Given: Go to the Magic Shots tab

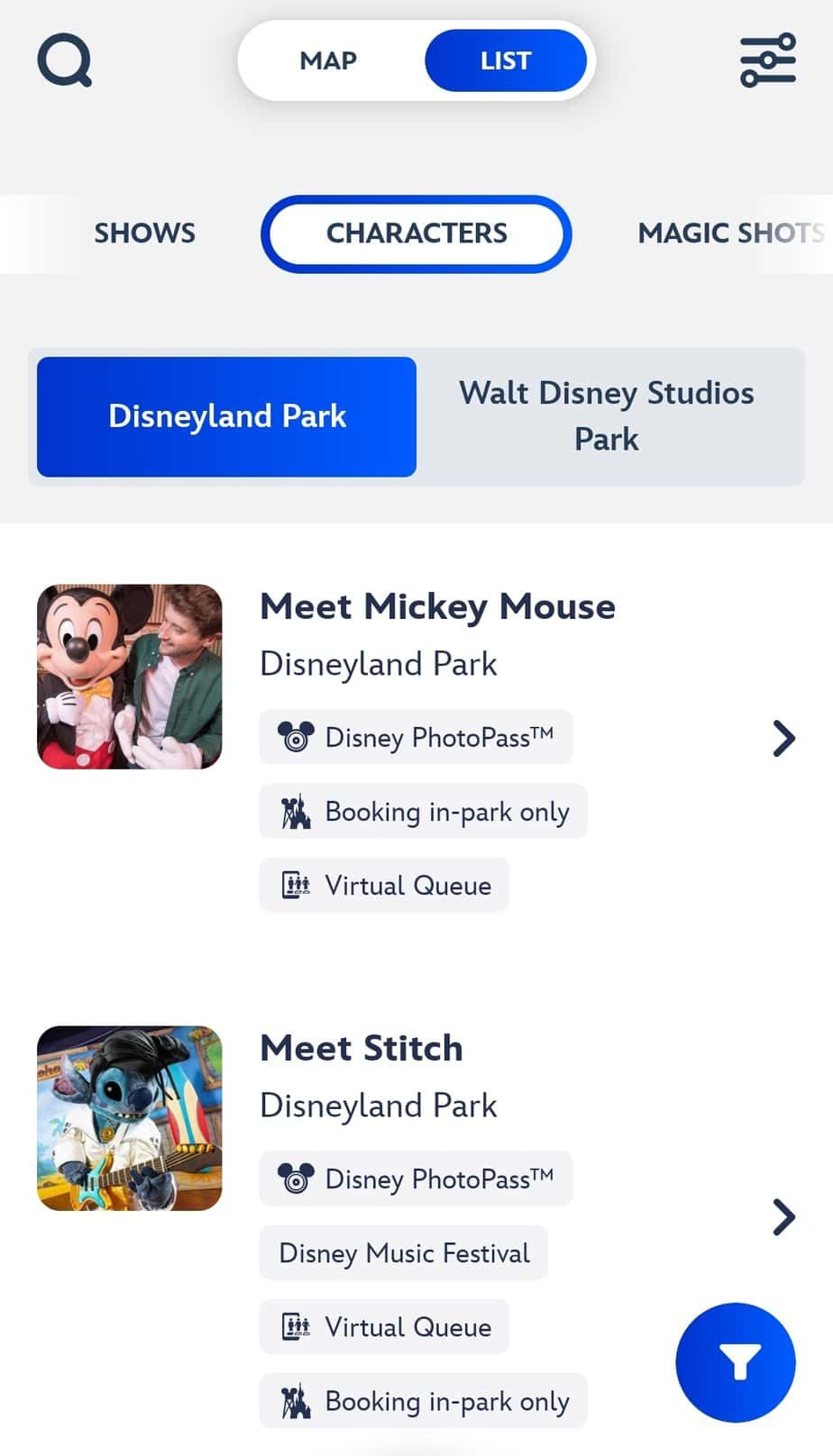Looking at the screenshot, I should coord(730,233).
